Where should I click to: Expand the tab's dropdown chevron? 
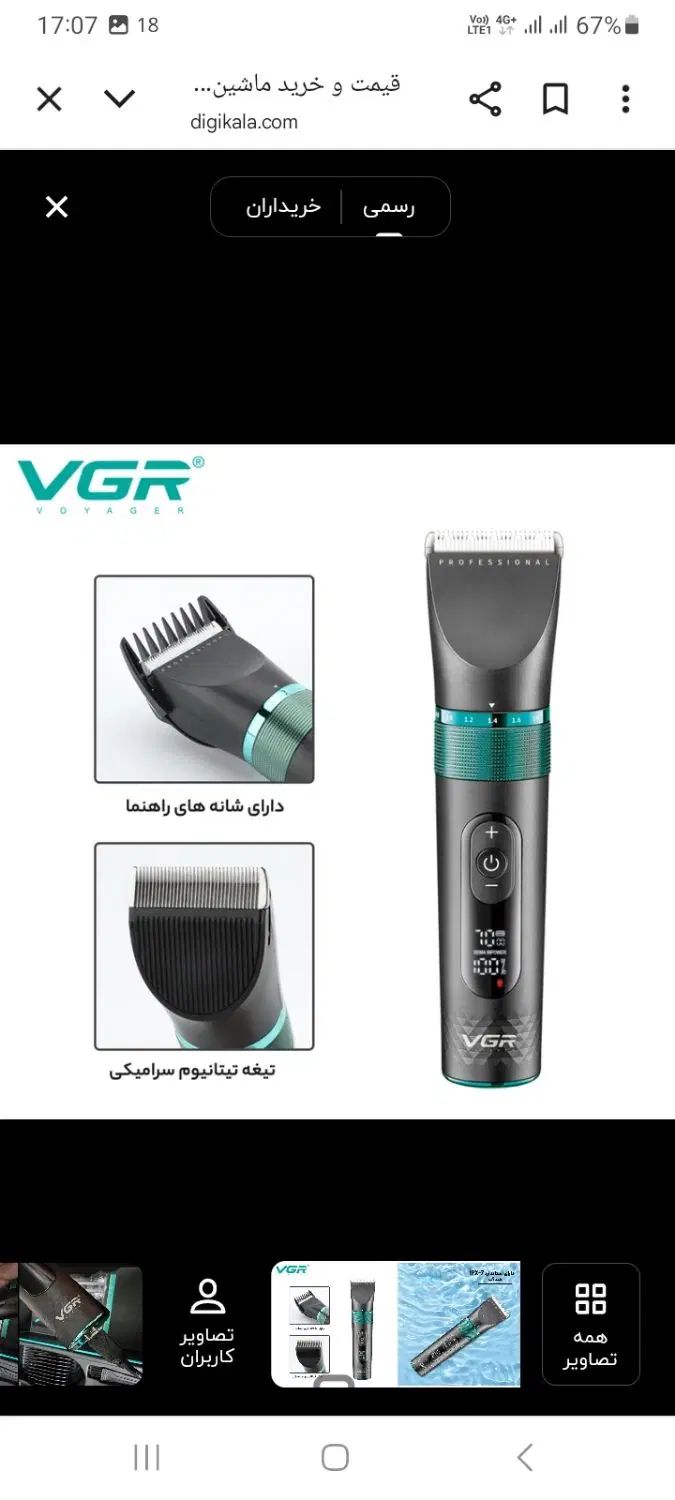[119, 99]
